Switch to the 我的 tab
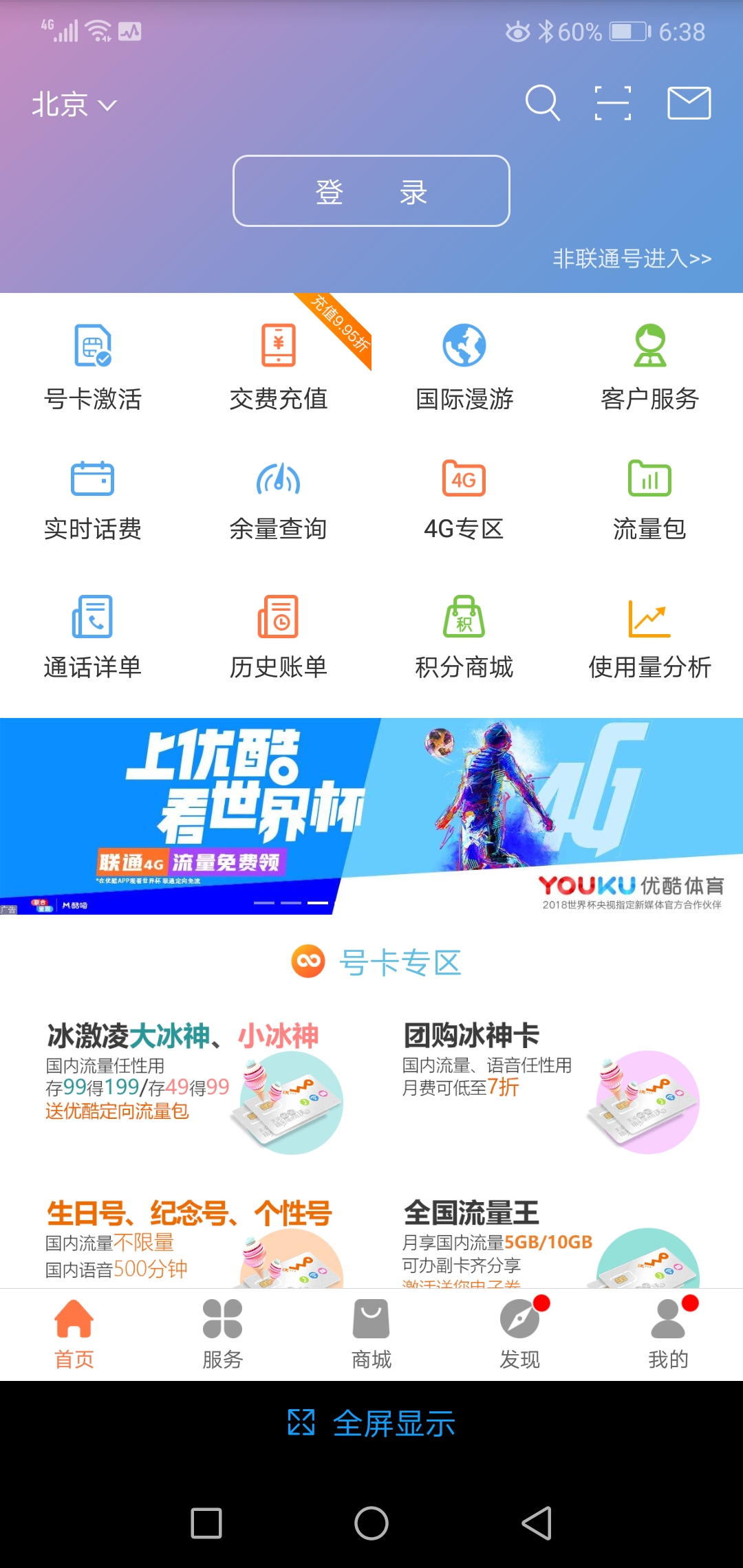This screenshot has height=1568, width=743. tap(669, 1334)
